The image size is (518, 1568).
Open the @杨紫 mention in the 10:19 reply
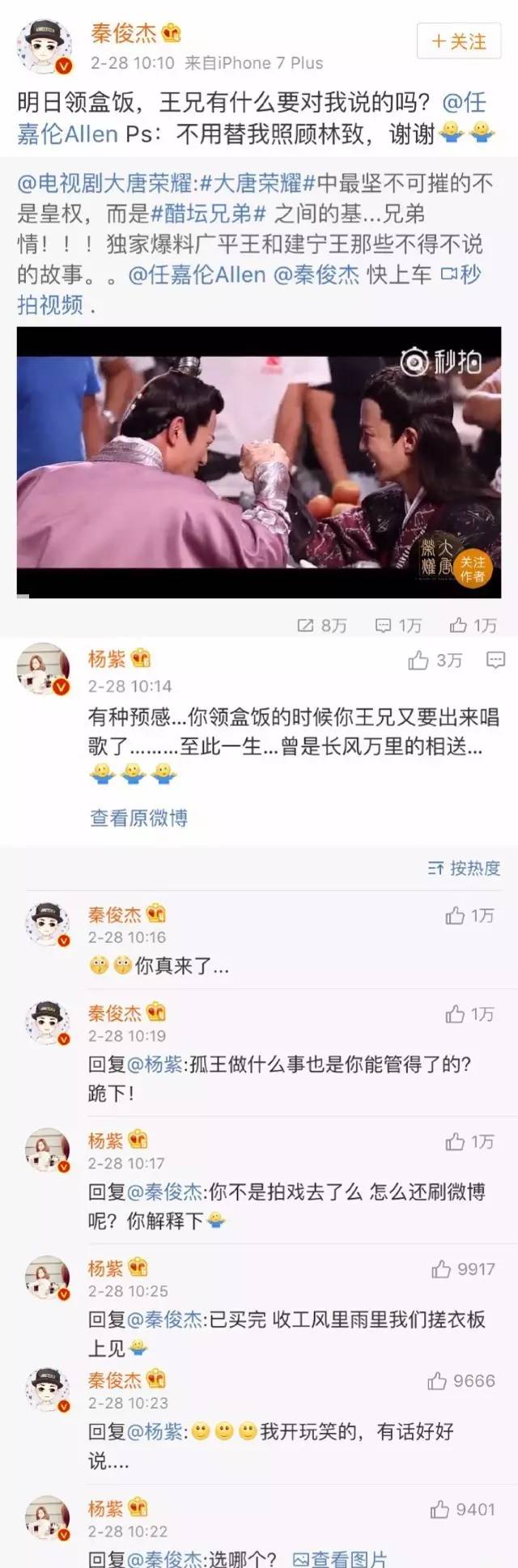(155, 1064)
